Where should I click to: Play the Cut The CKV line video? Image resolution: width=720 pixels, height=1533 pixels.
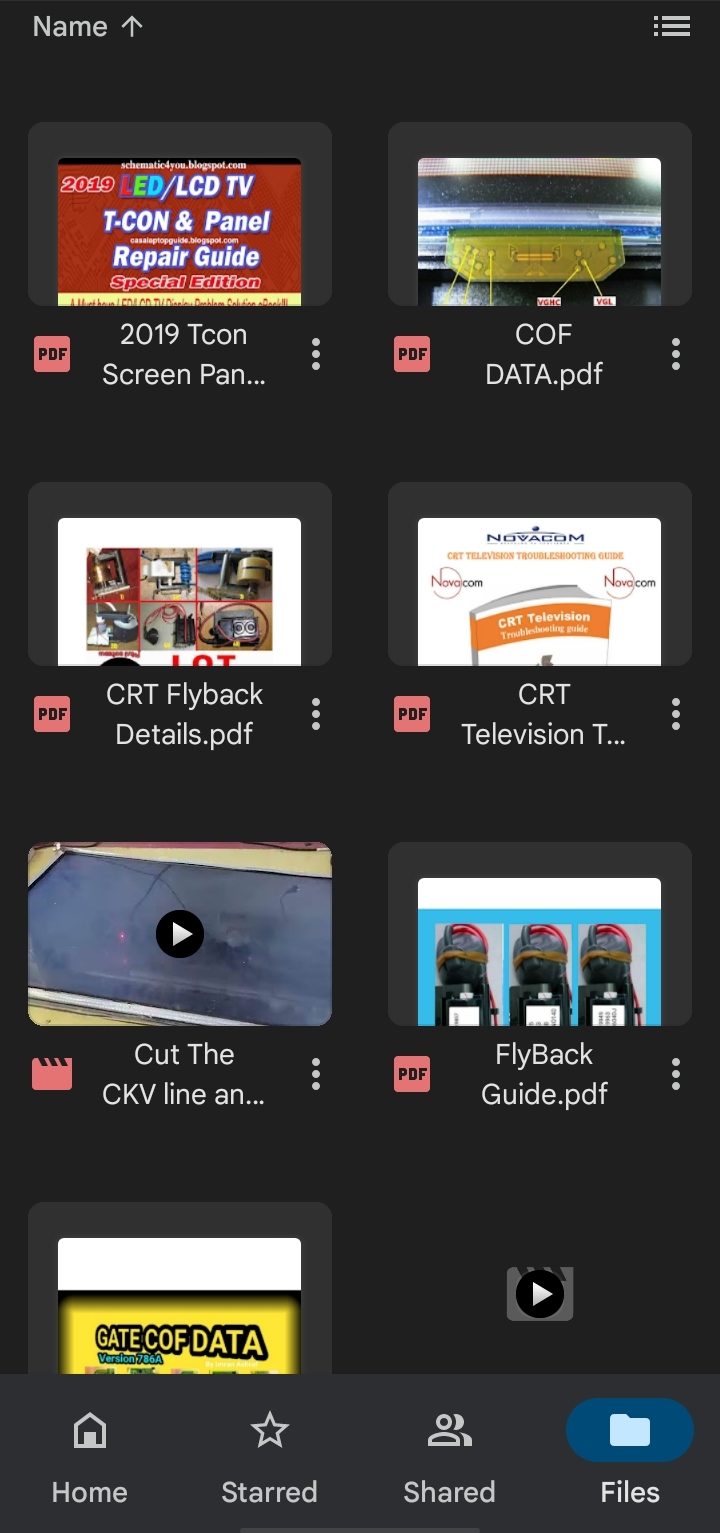[x=180, y=934]
